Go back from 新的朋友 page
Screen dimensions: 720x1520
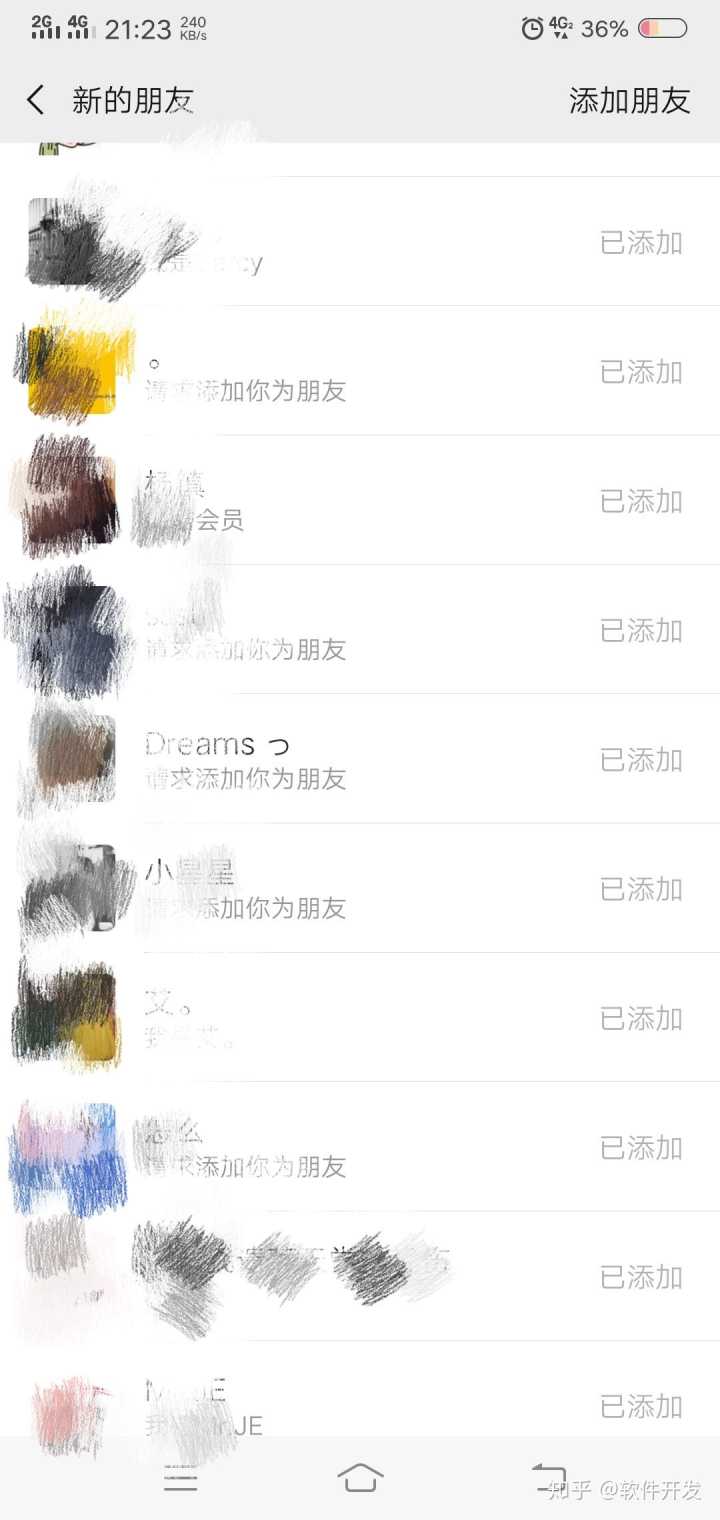pos(36,100)
